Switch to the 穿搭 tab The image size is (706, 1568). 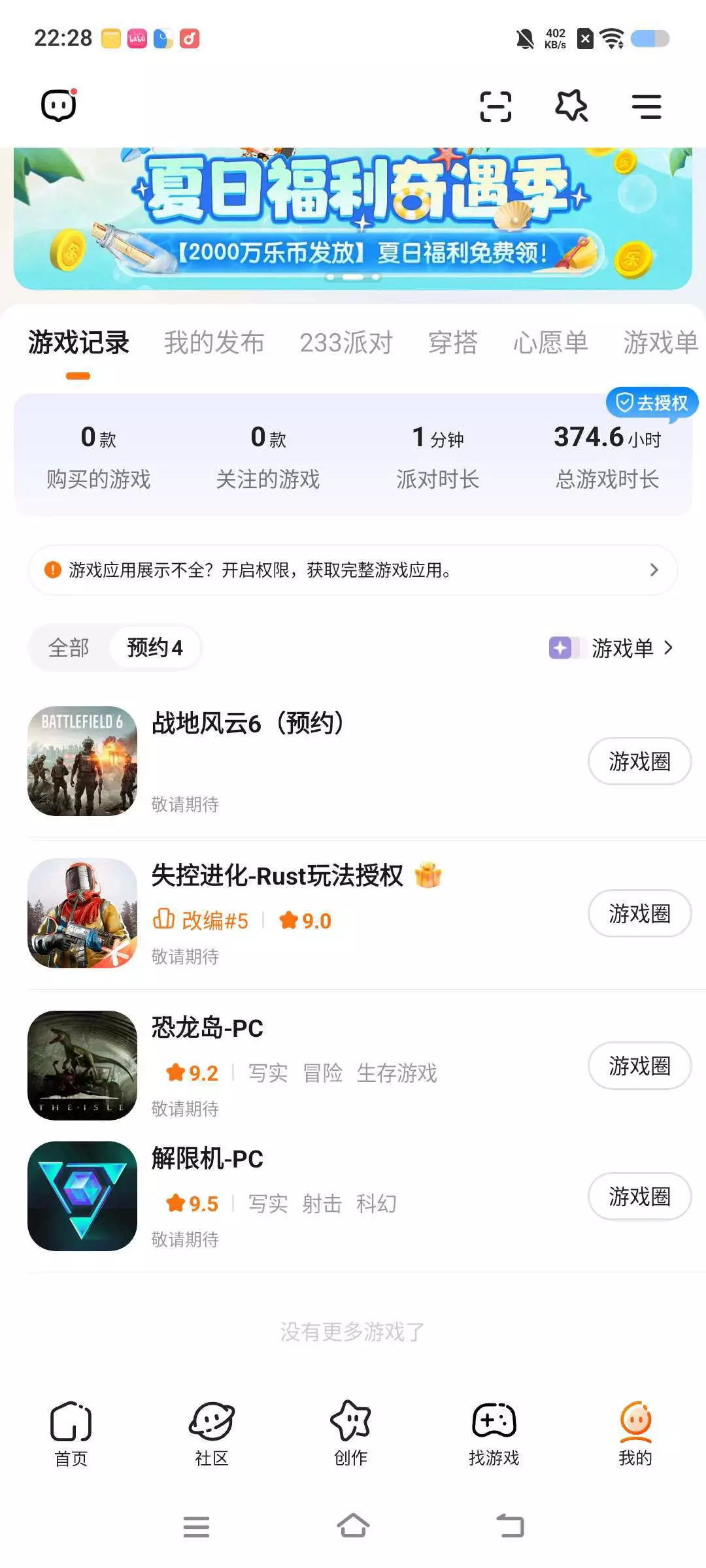(x=453, y=343)
